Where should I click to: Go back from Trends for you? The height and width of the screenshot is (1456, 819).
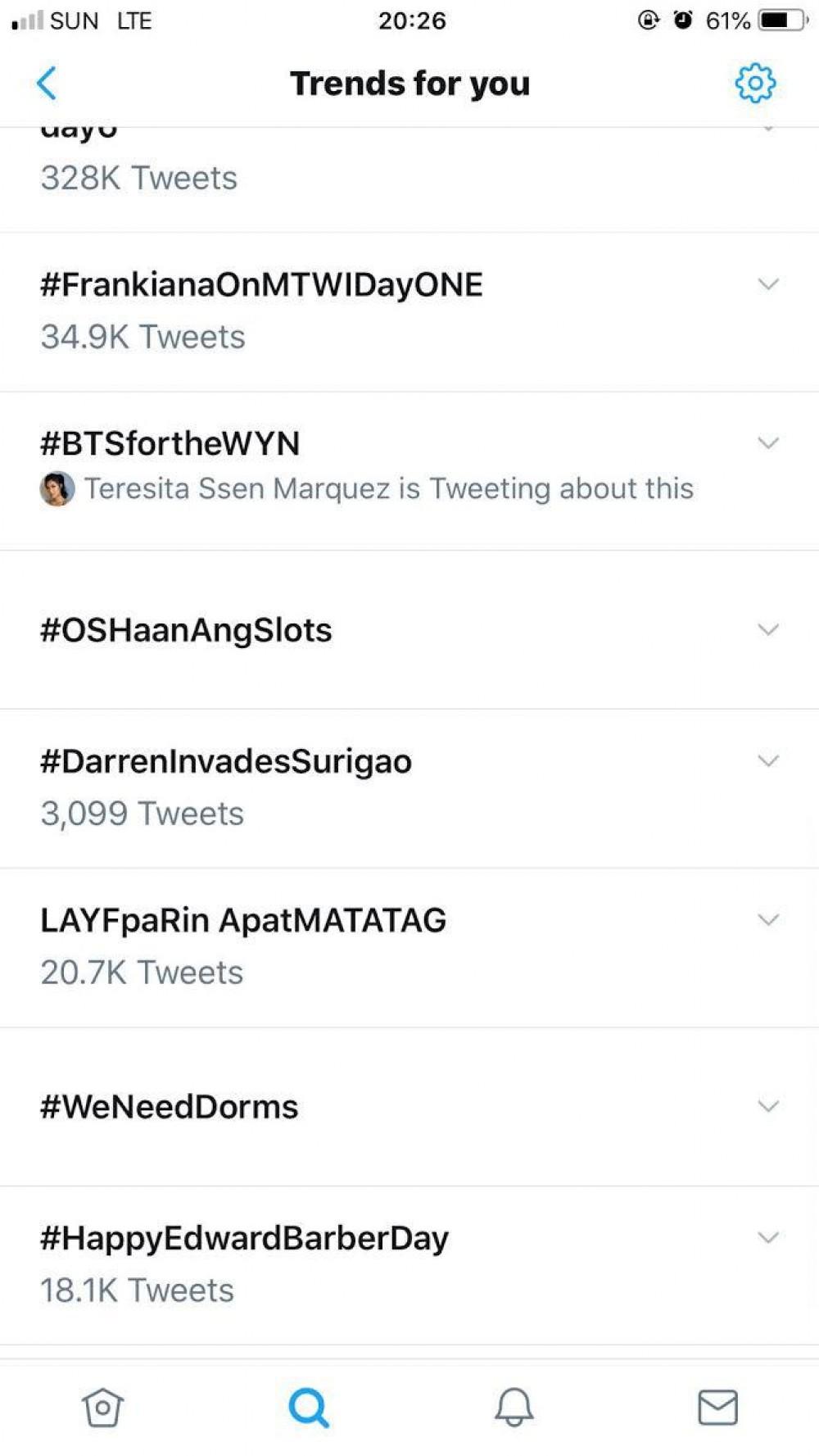47,83
